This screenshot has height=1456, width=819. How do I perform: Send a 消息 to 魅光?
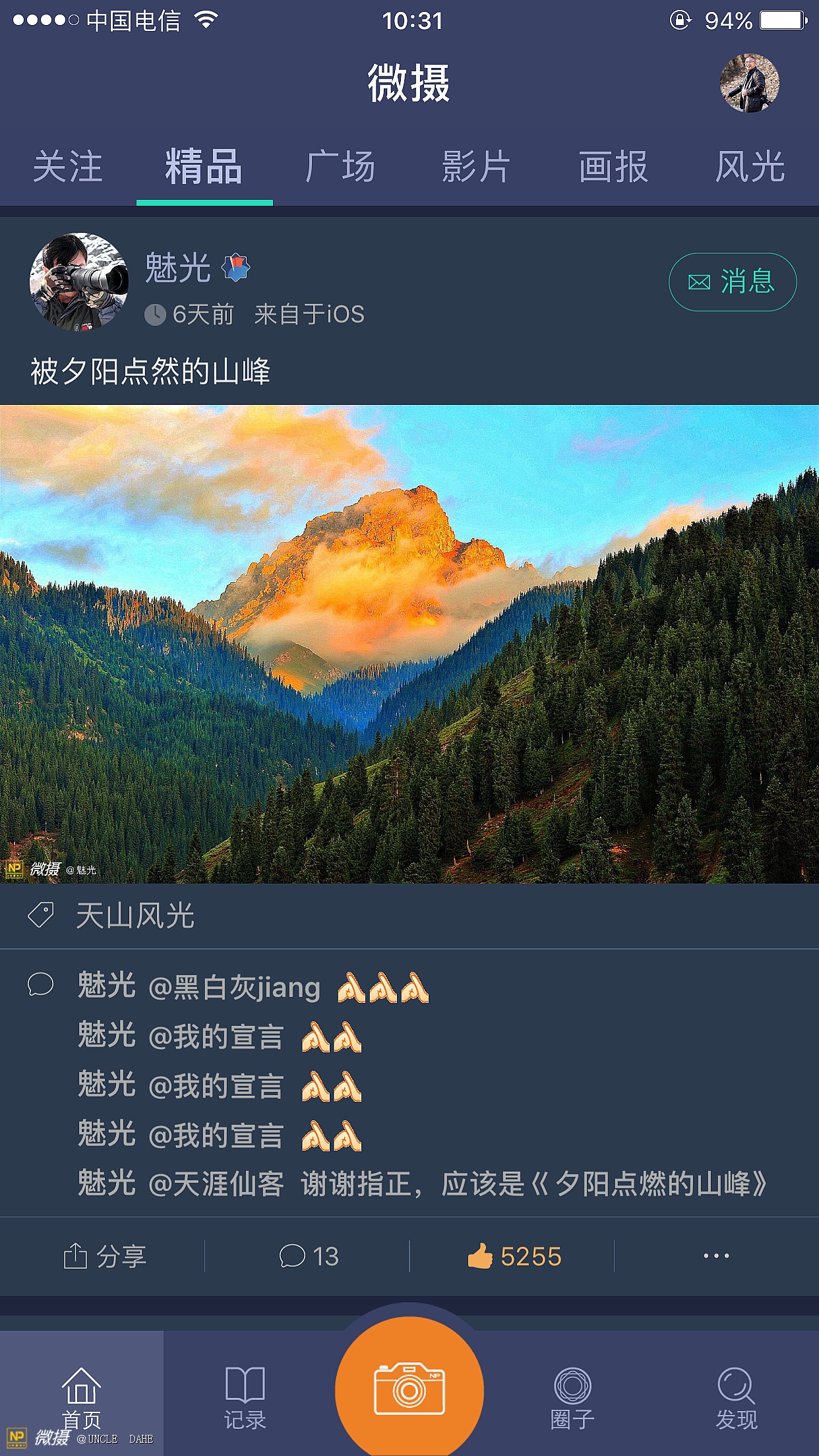(x=732, y=282)
